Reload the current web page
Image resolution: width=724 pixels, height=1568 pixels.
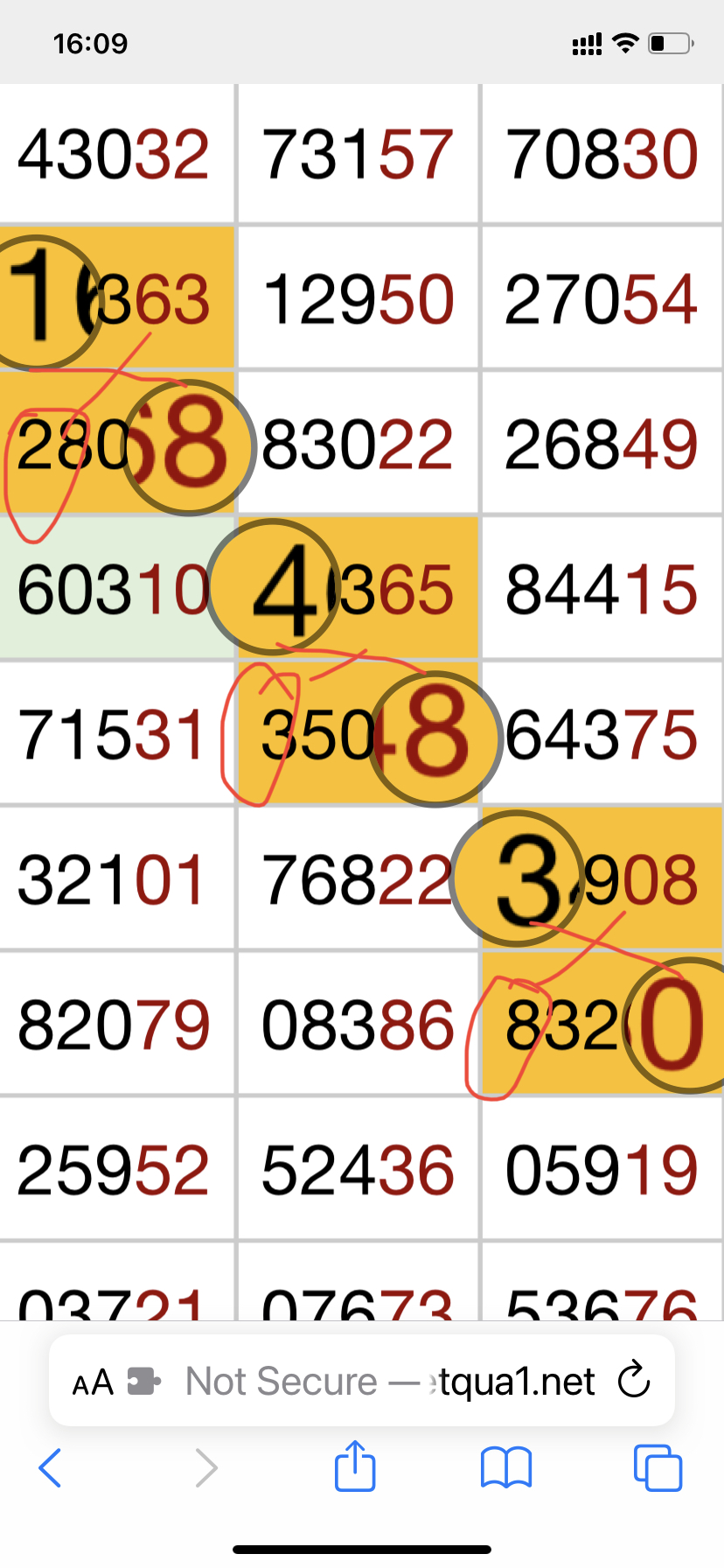tap(634, 1381)
